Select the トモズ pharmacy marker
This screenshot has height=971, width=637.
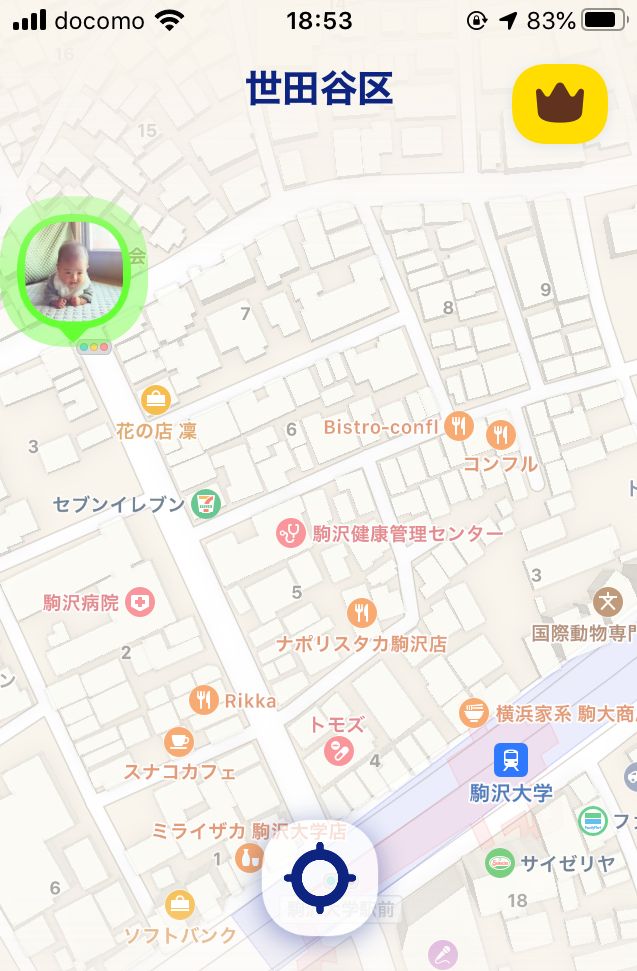[339, 751]
